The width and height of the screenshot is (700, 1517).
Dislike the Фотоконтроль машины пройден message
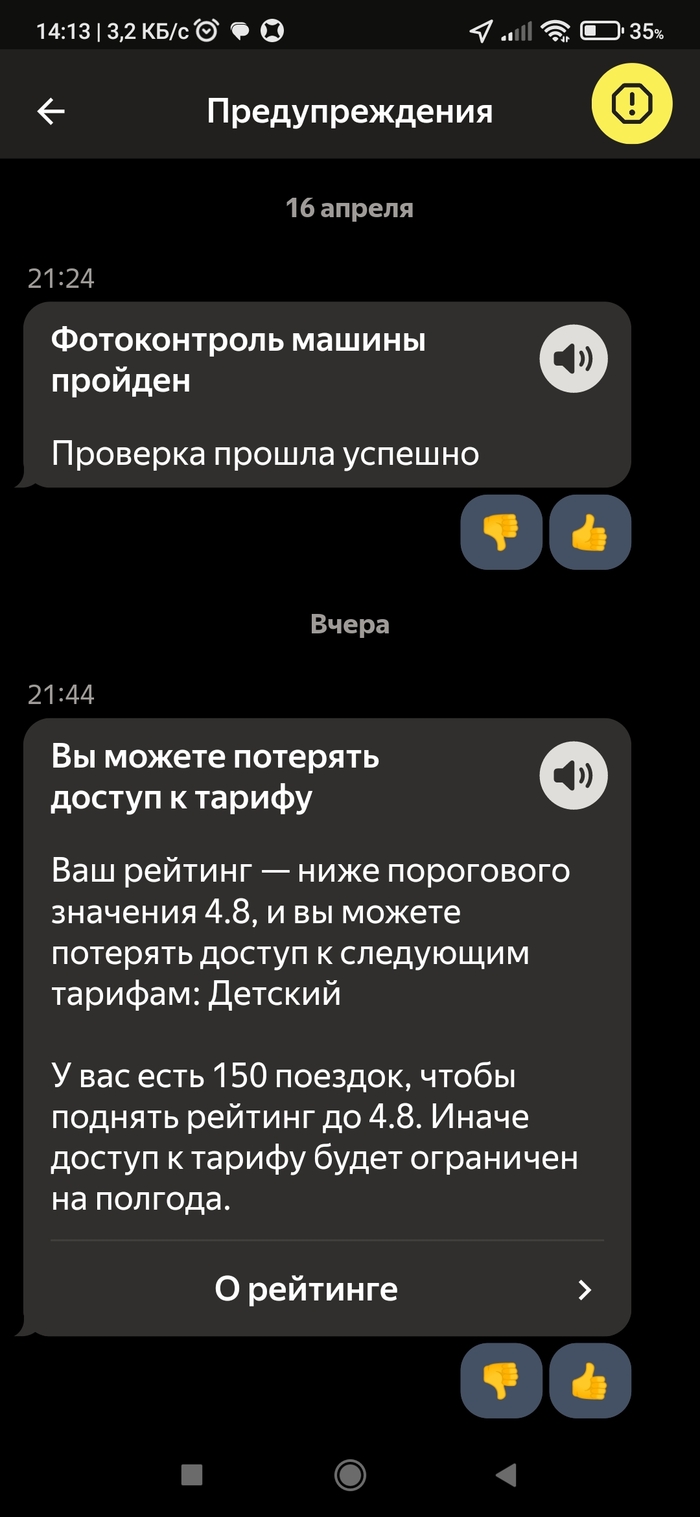501,532
